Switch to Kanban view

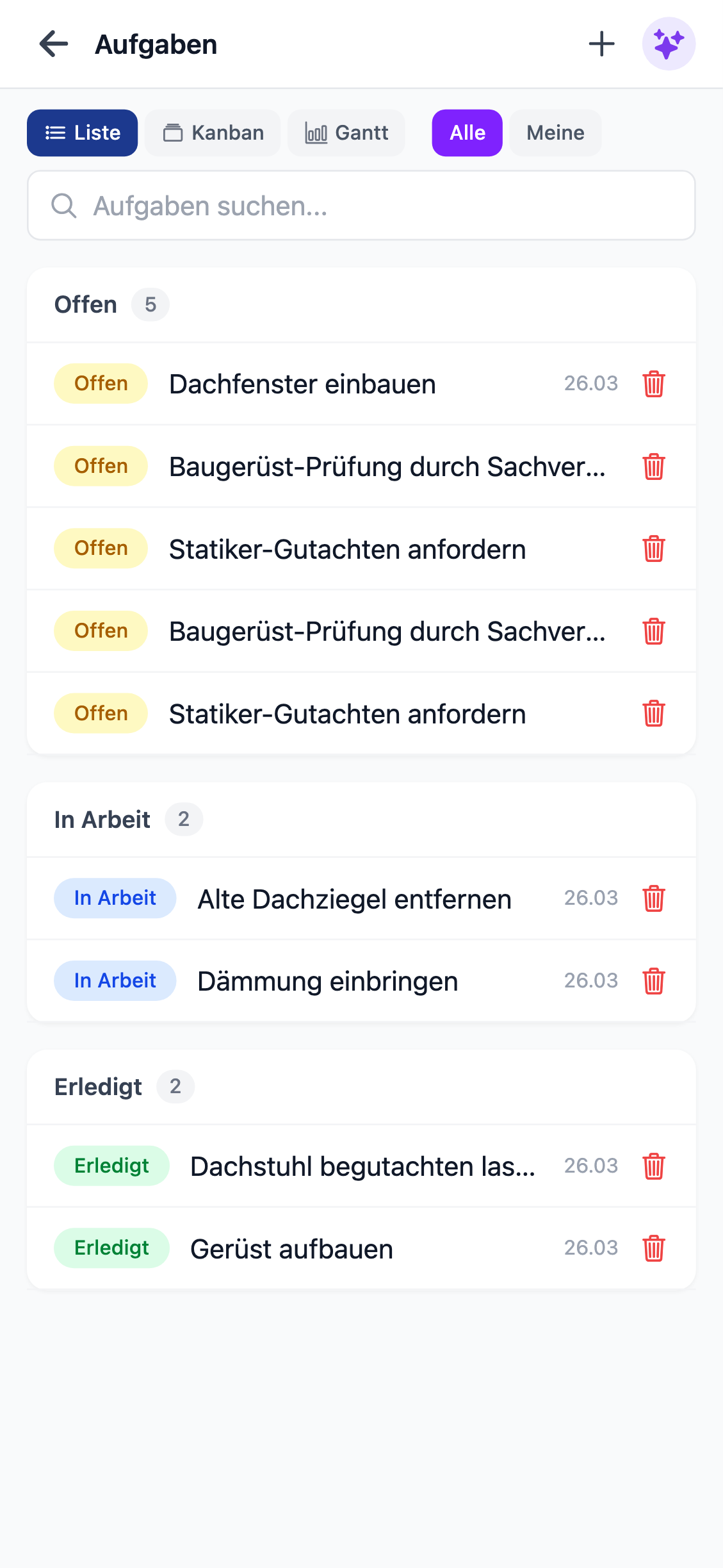[213, 133]
